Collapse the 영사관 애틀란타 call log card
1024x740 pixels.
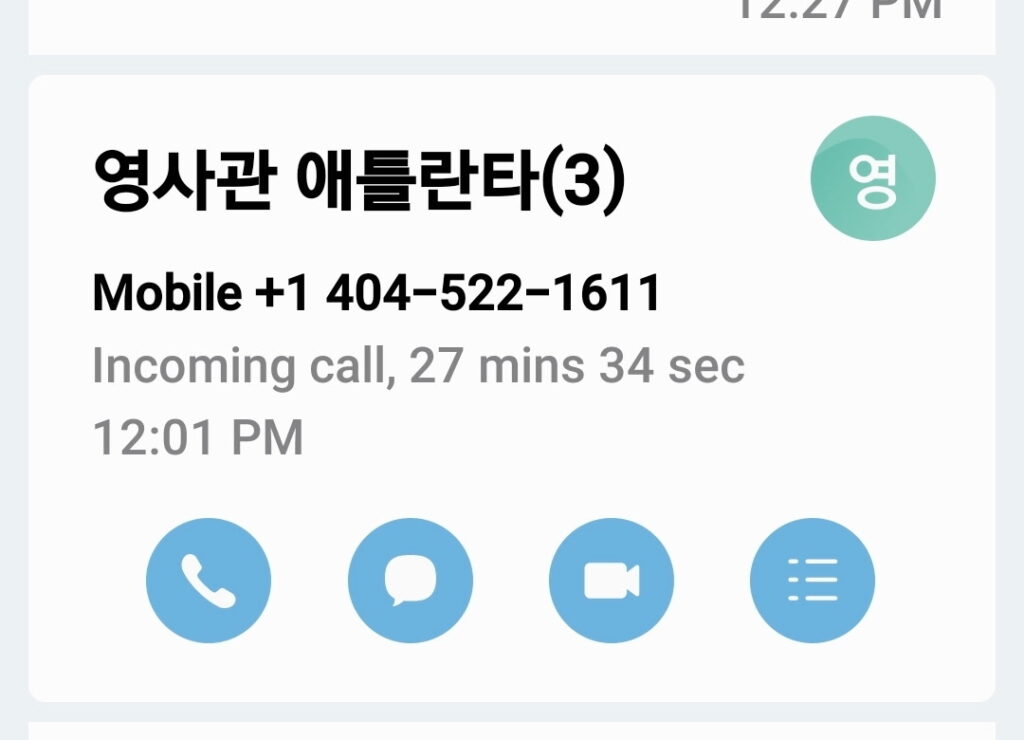[x=360, y=182]
